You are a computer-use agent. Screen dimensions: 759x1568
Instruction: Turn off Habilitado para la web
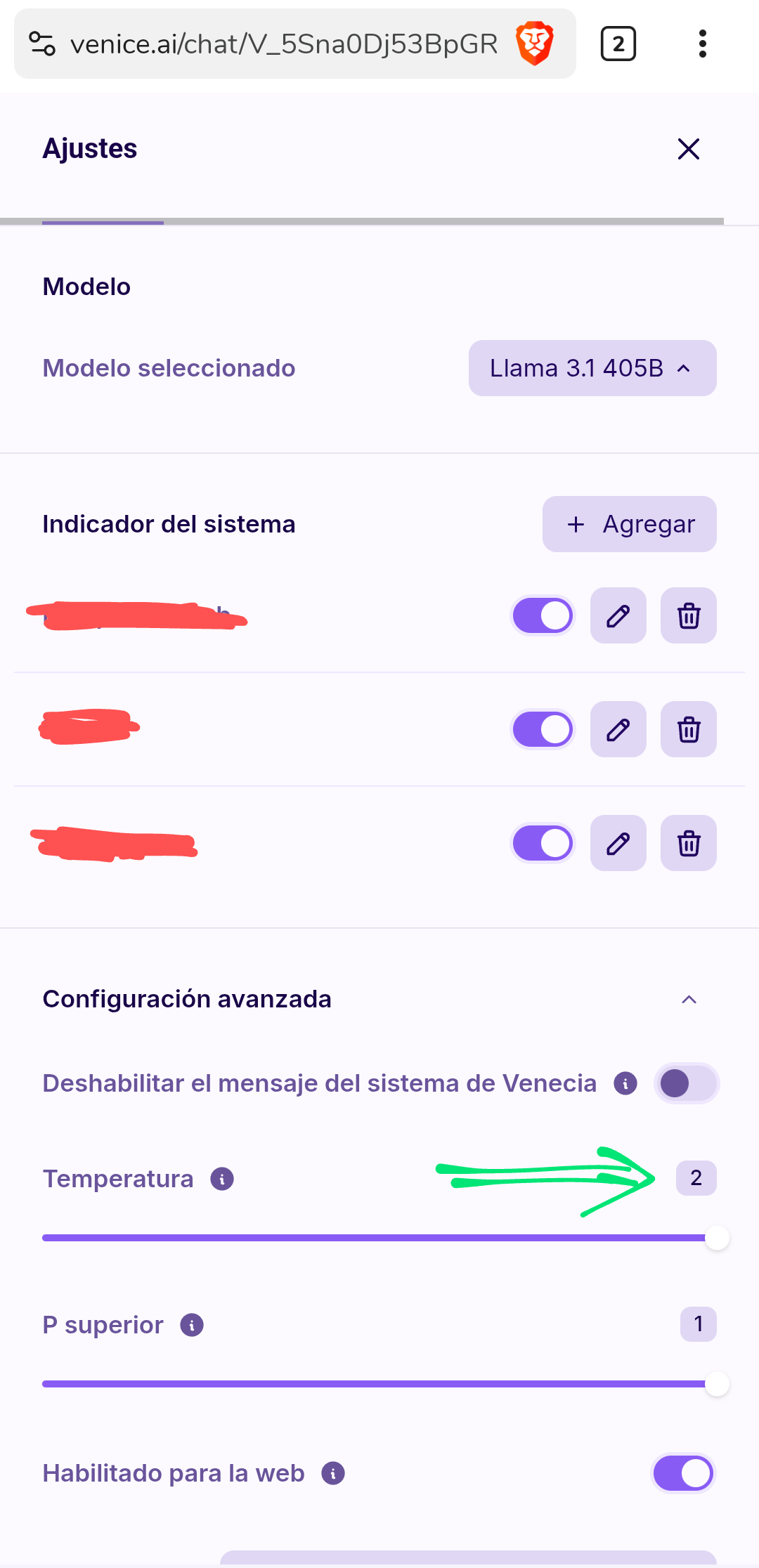[683, 1473]
